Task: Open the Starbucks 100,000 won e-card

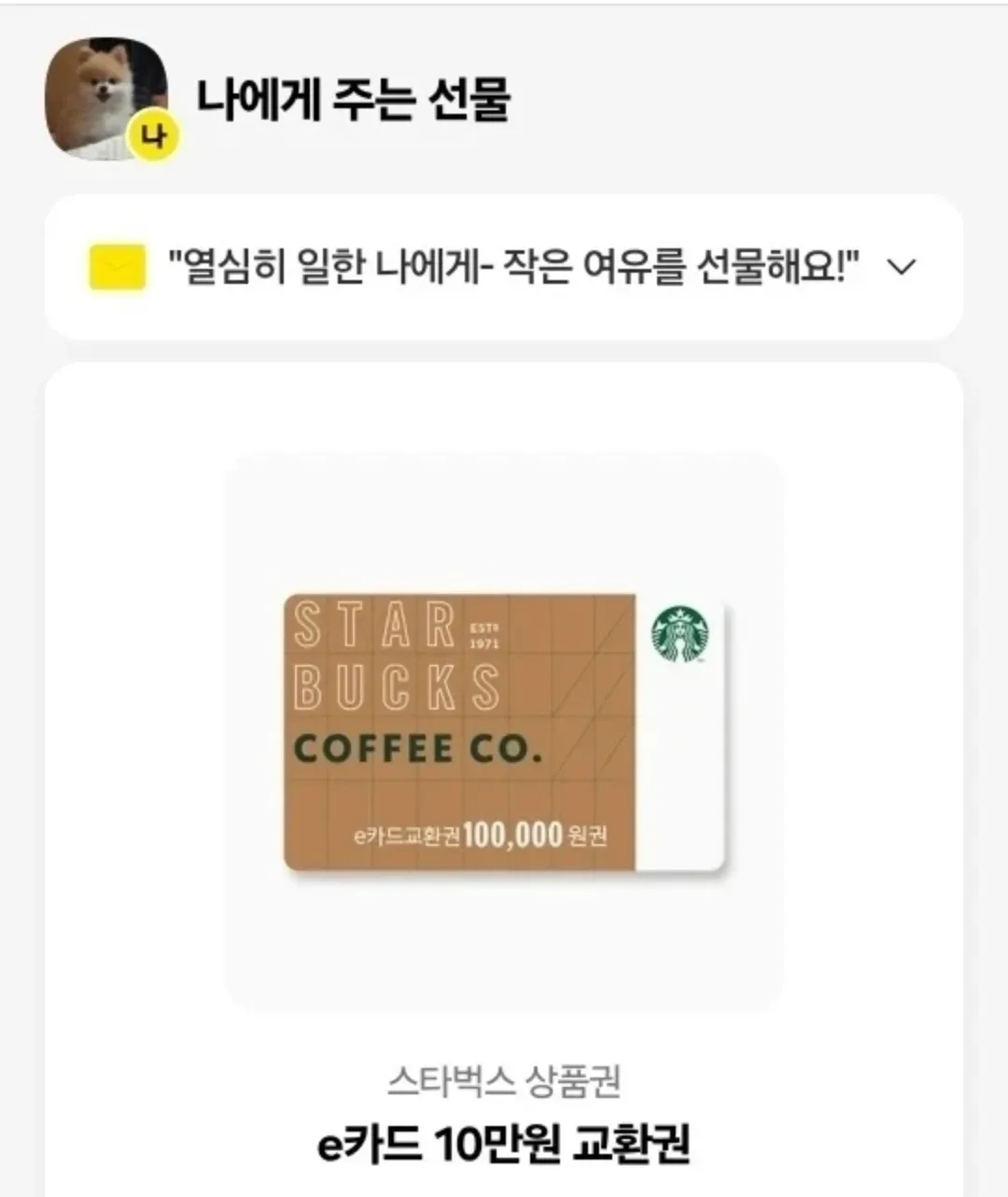Action: pyautogui.click(x=504, y=733)
